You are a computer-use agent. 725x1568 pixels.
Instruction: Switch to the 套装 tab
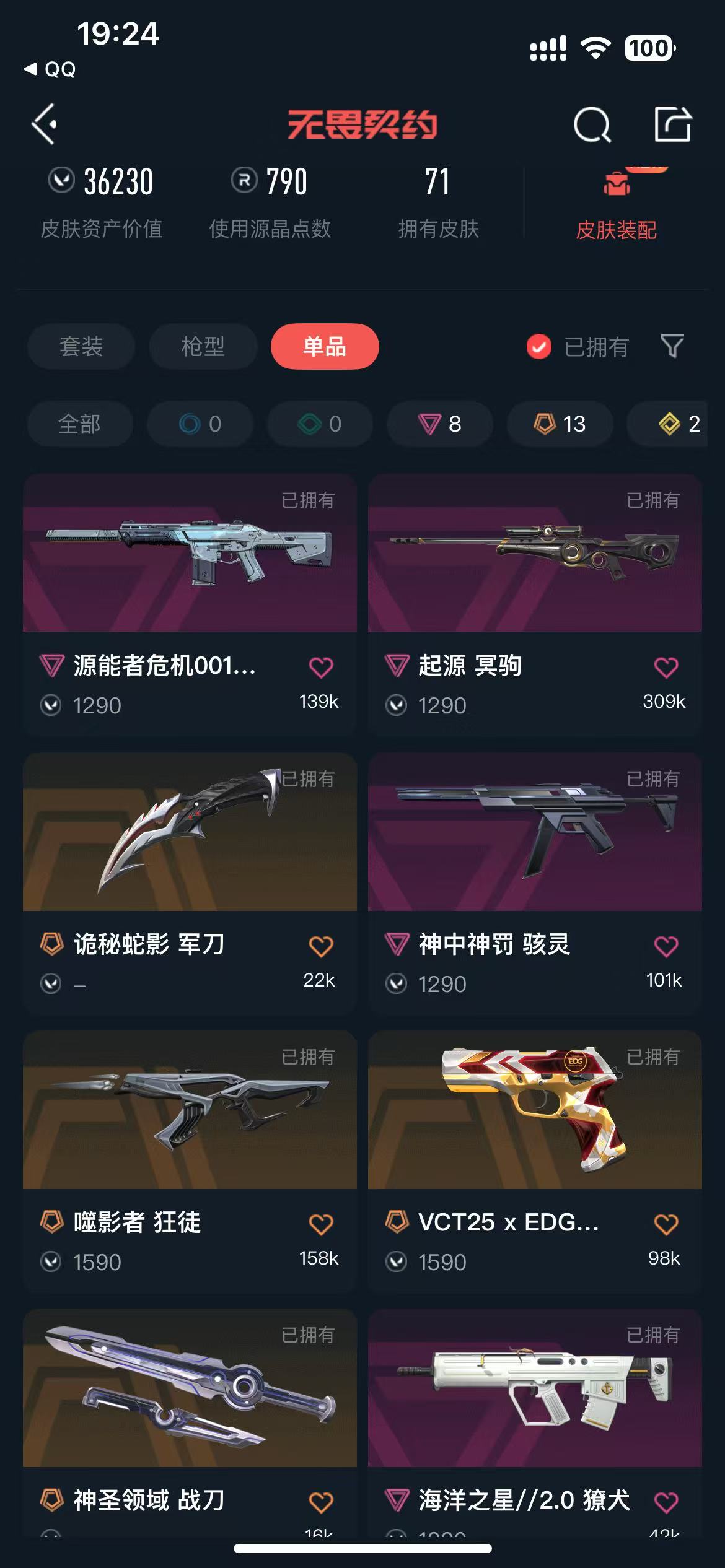coord(81,346)
